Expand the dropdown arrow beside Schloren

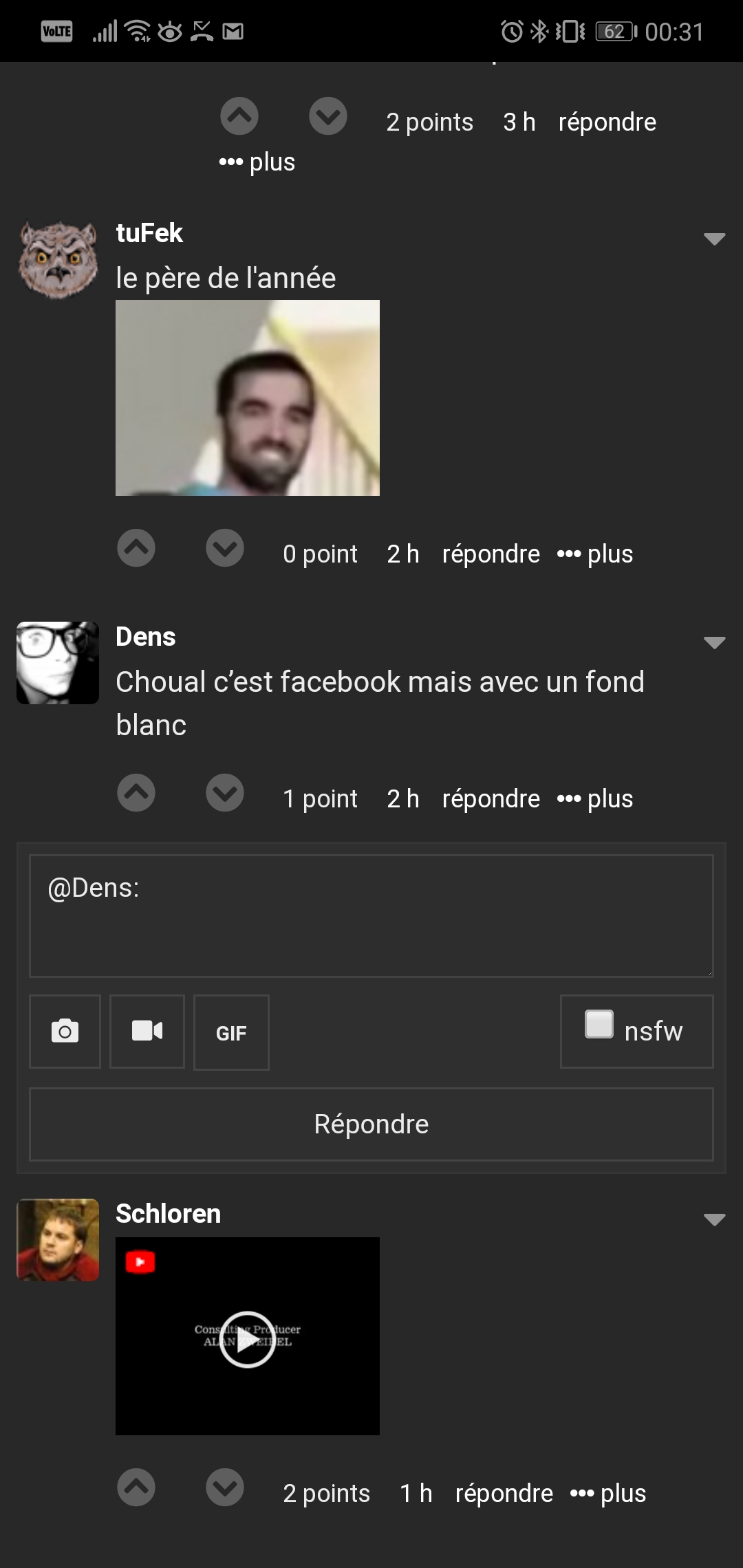point(714,1219)
